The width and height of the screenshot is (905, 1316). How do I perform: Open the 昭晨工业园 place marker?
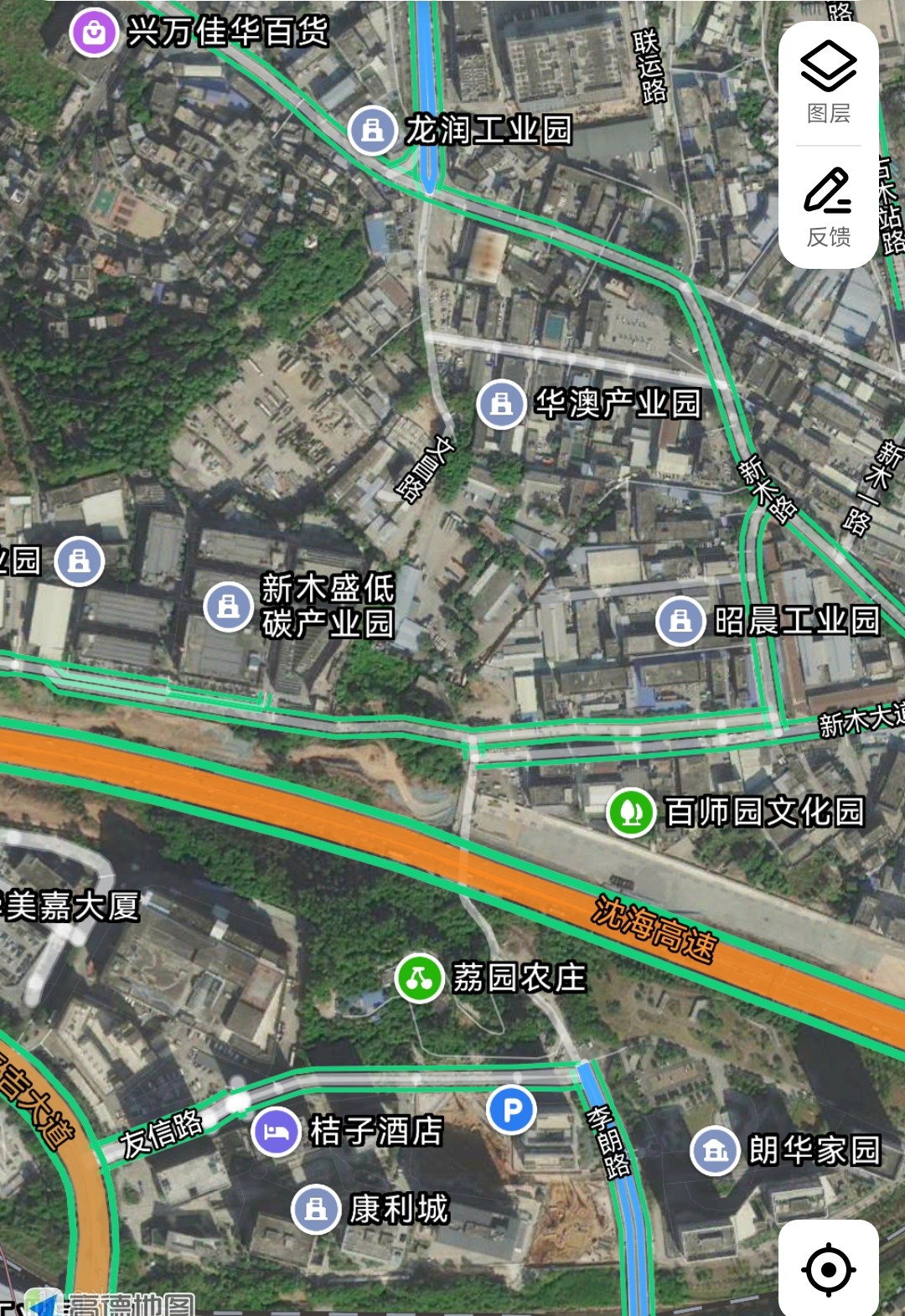[680, 621]
